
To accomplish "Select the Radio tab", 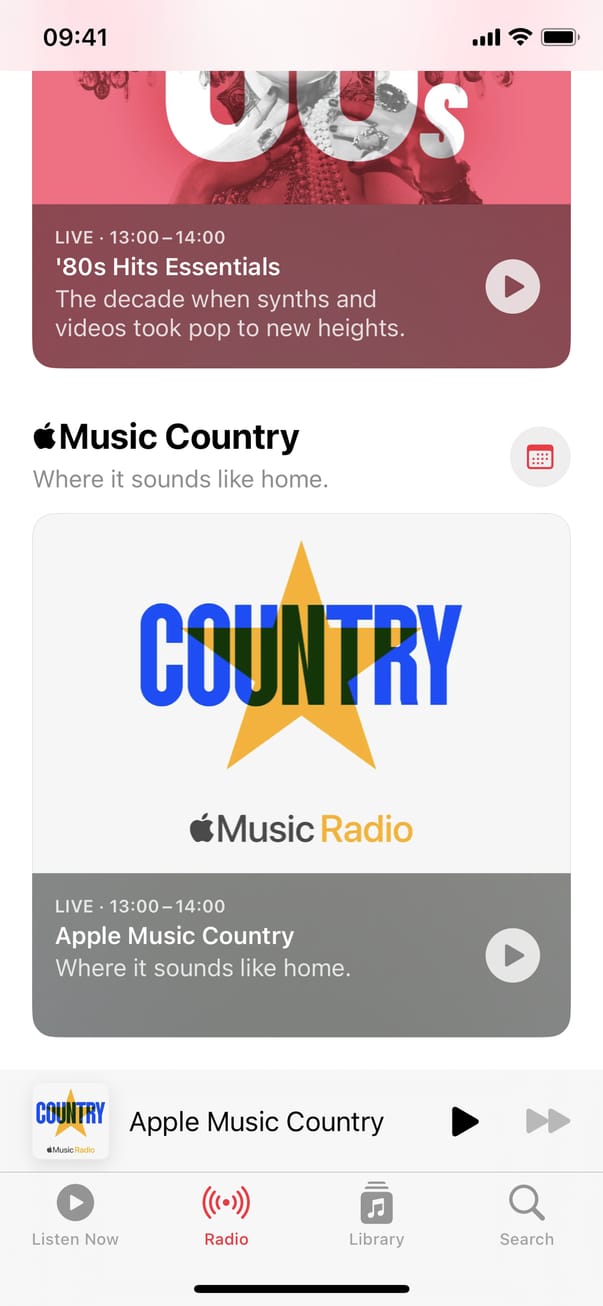I will (x=226, y=1215).
